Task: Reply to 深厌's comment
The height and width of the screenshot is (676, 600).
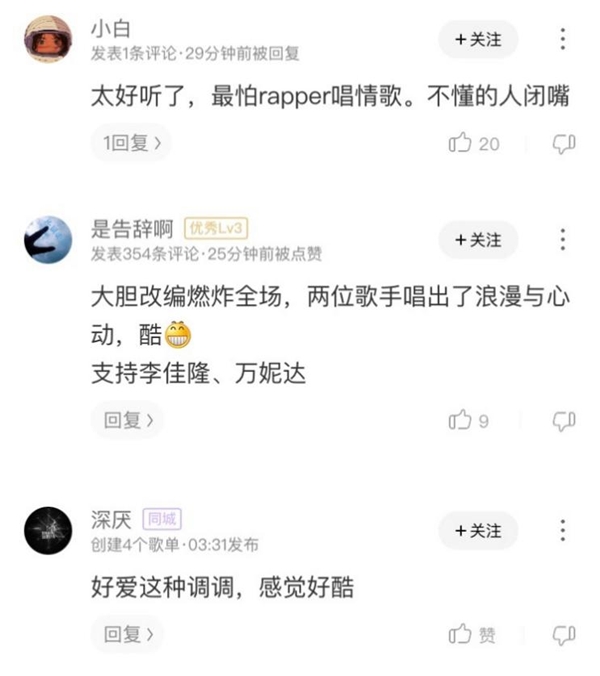Action: pyautogui.click(x=129, y=634)
